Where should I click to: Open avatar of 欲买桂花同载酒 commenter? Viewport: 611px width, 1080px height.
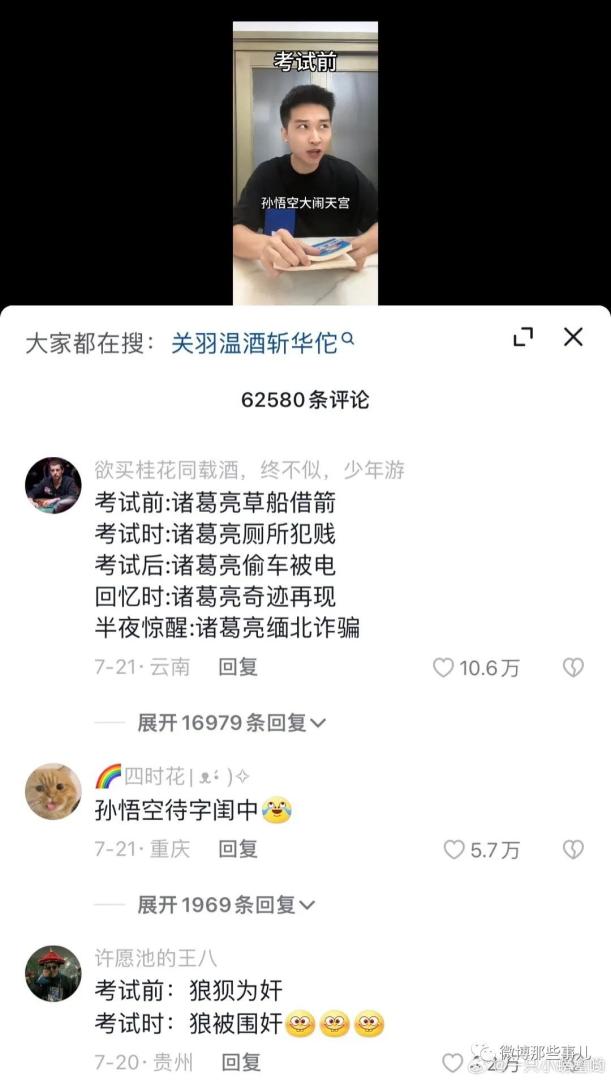pos(53,486)
